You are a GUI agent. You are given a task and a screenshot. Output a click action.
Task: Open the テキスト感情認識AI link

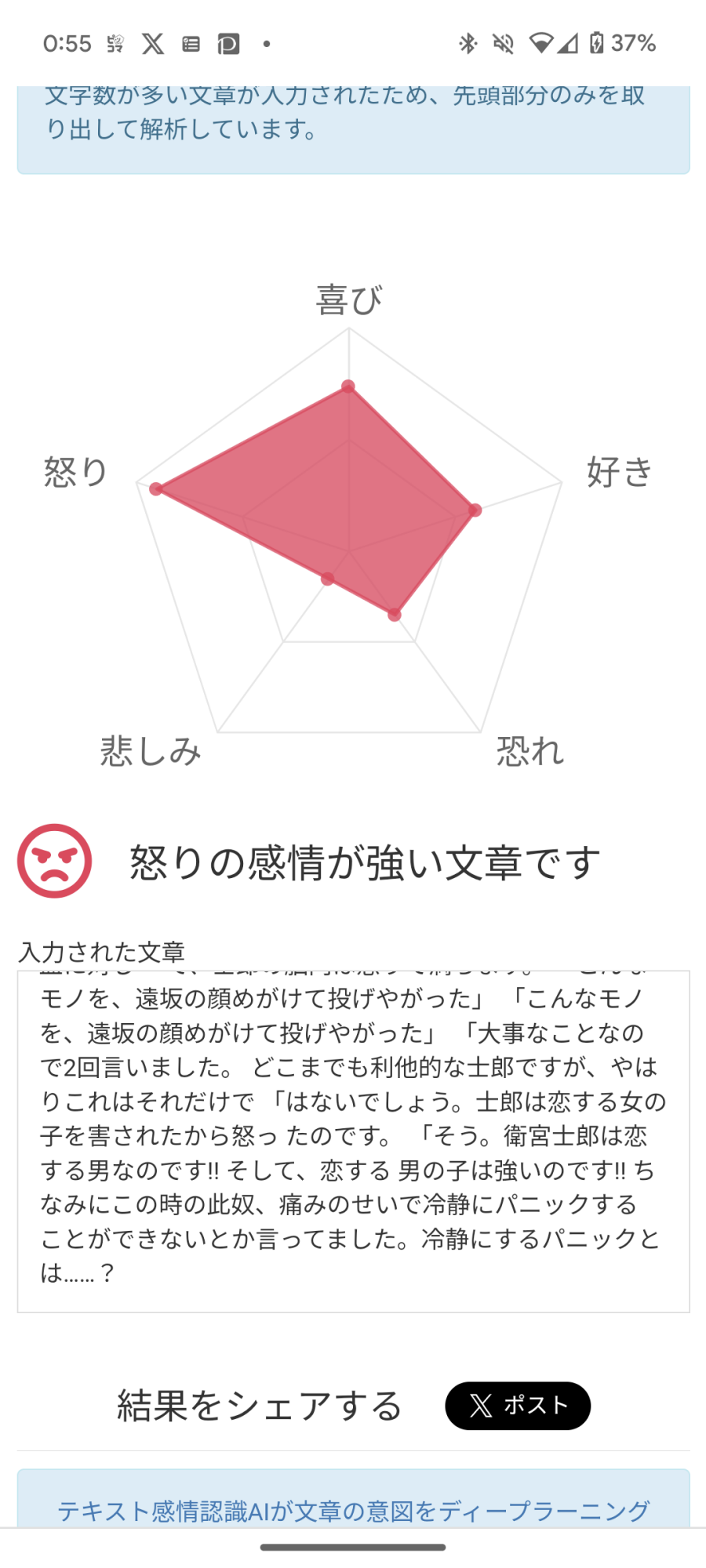(x=353, y=1510)
